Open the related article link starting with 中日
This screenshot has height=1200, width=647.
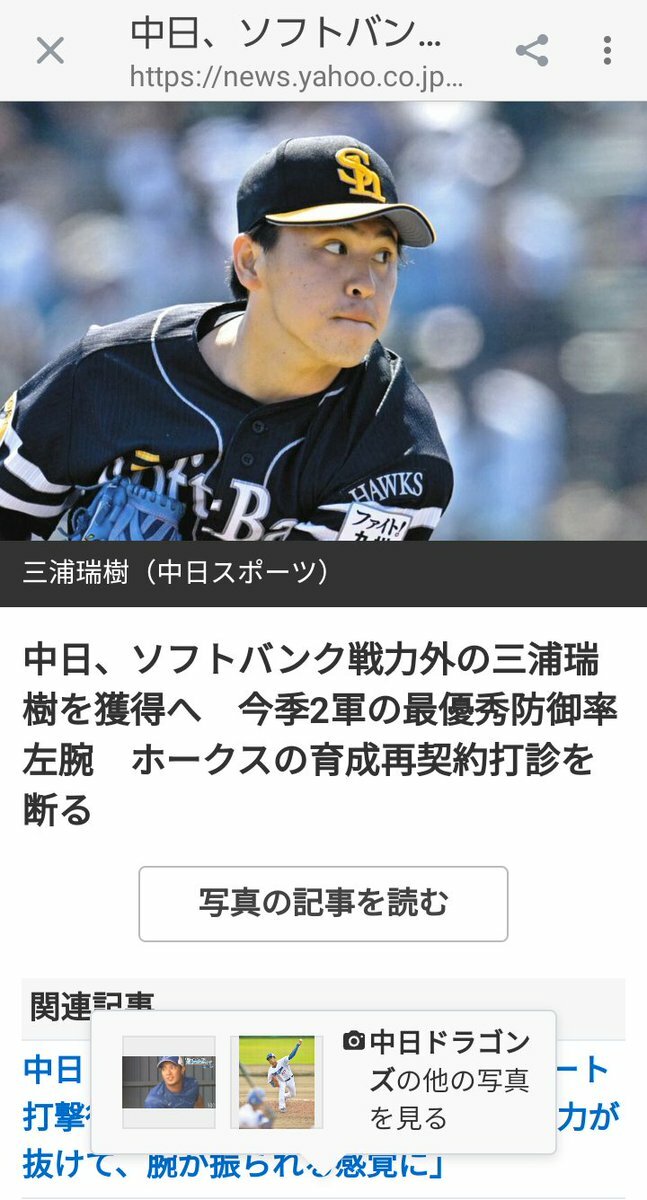(x=52, y=1070)
